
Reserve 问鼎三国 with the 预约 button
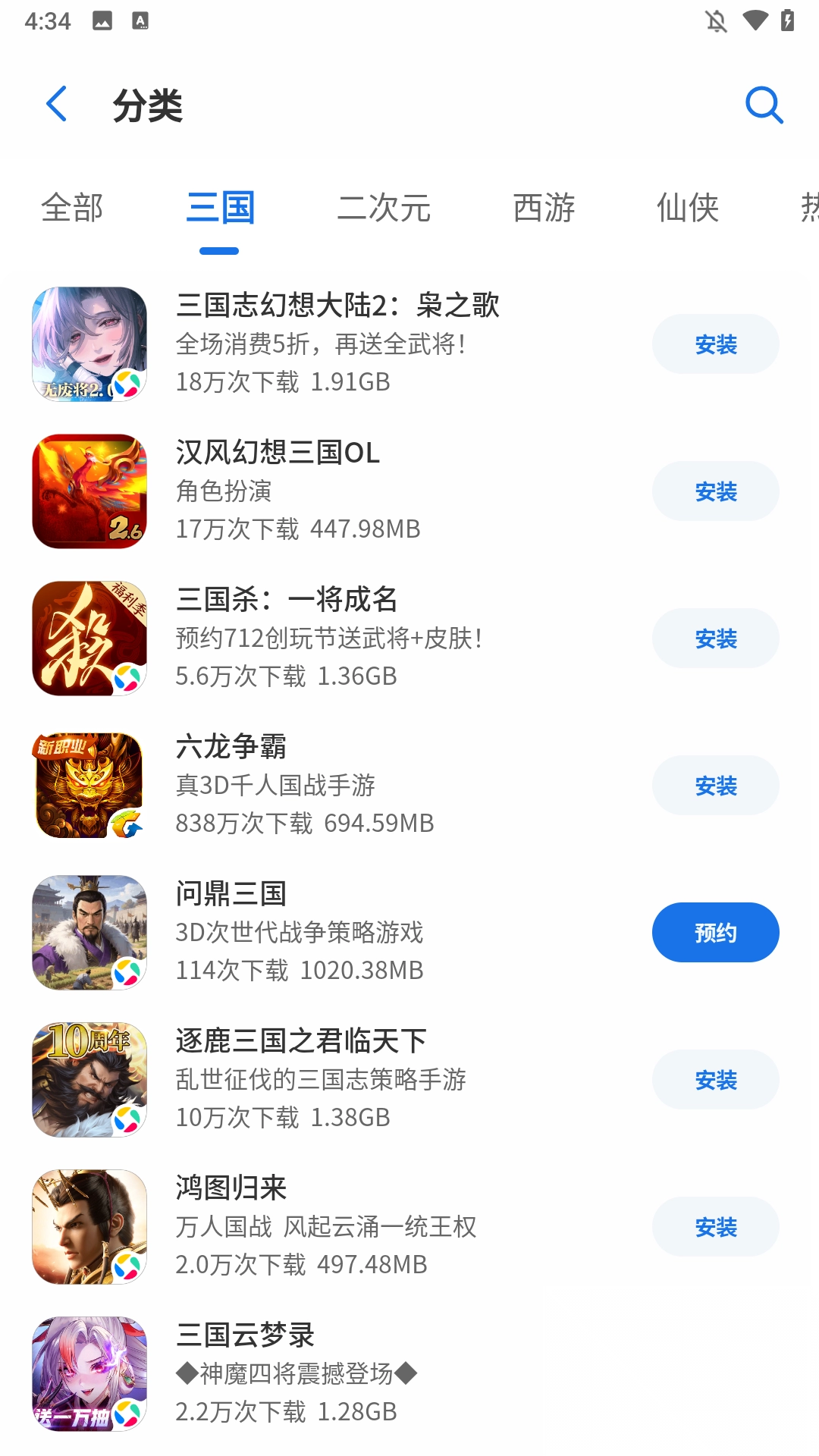coord(715,933)
